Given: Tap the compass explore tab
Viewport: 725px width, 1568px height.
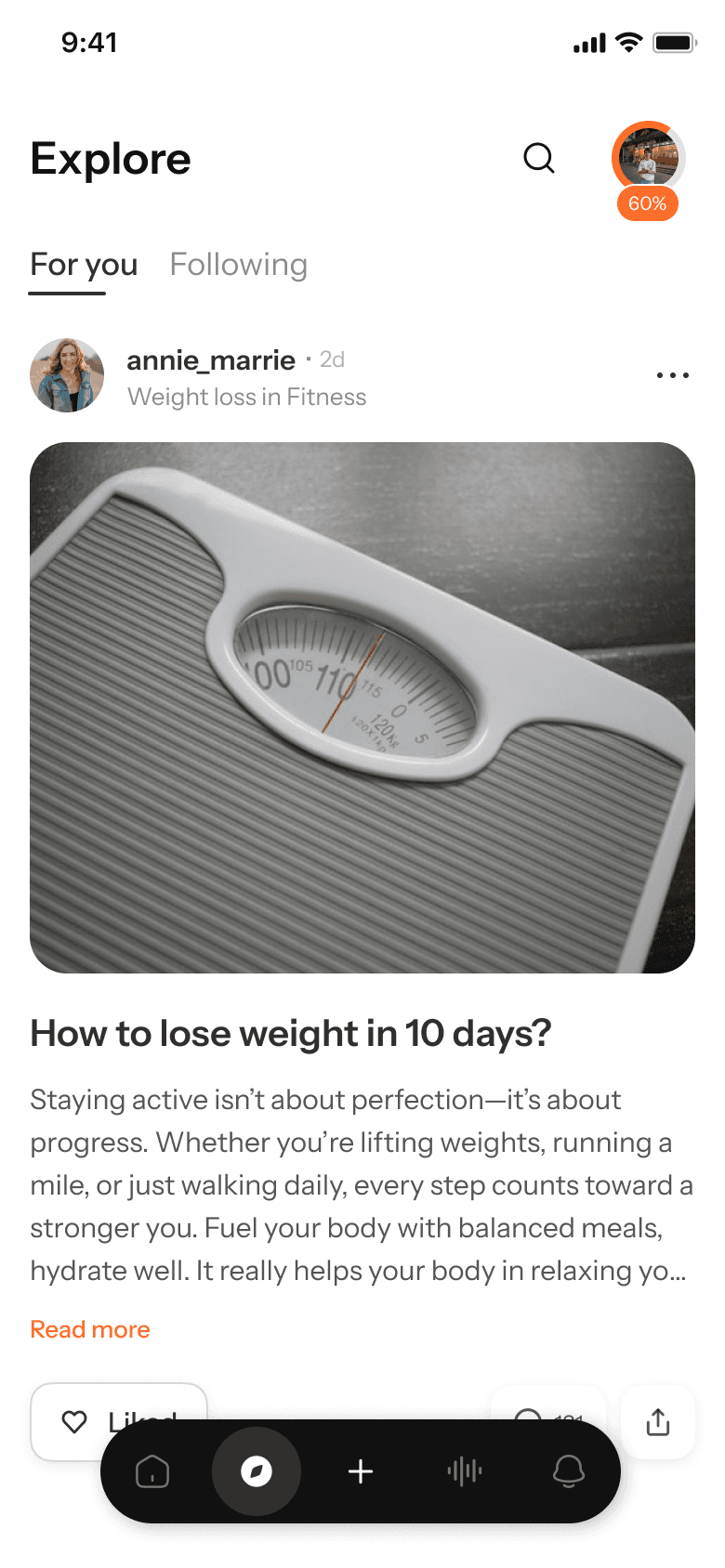Looking at the screenshot, I should tap(257, 1471).
